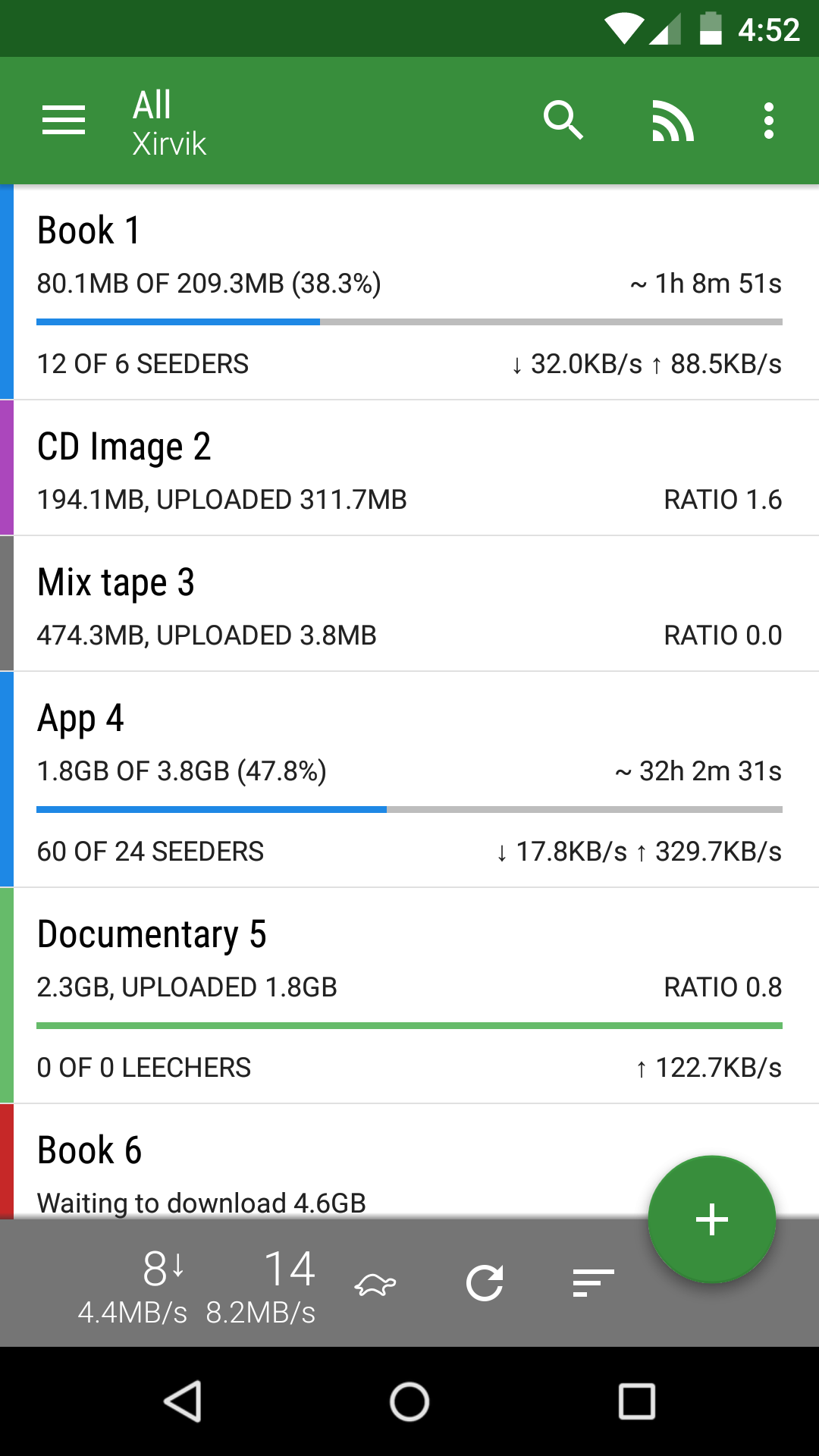View details for Mix tape 3
Image resolution: width=819 pixels, height=1456 pixels.
click(x=409, y=604)
